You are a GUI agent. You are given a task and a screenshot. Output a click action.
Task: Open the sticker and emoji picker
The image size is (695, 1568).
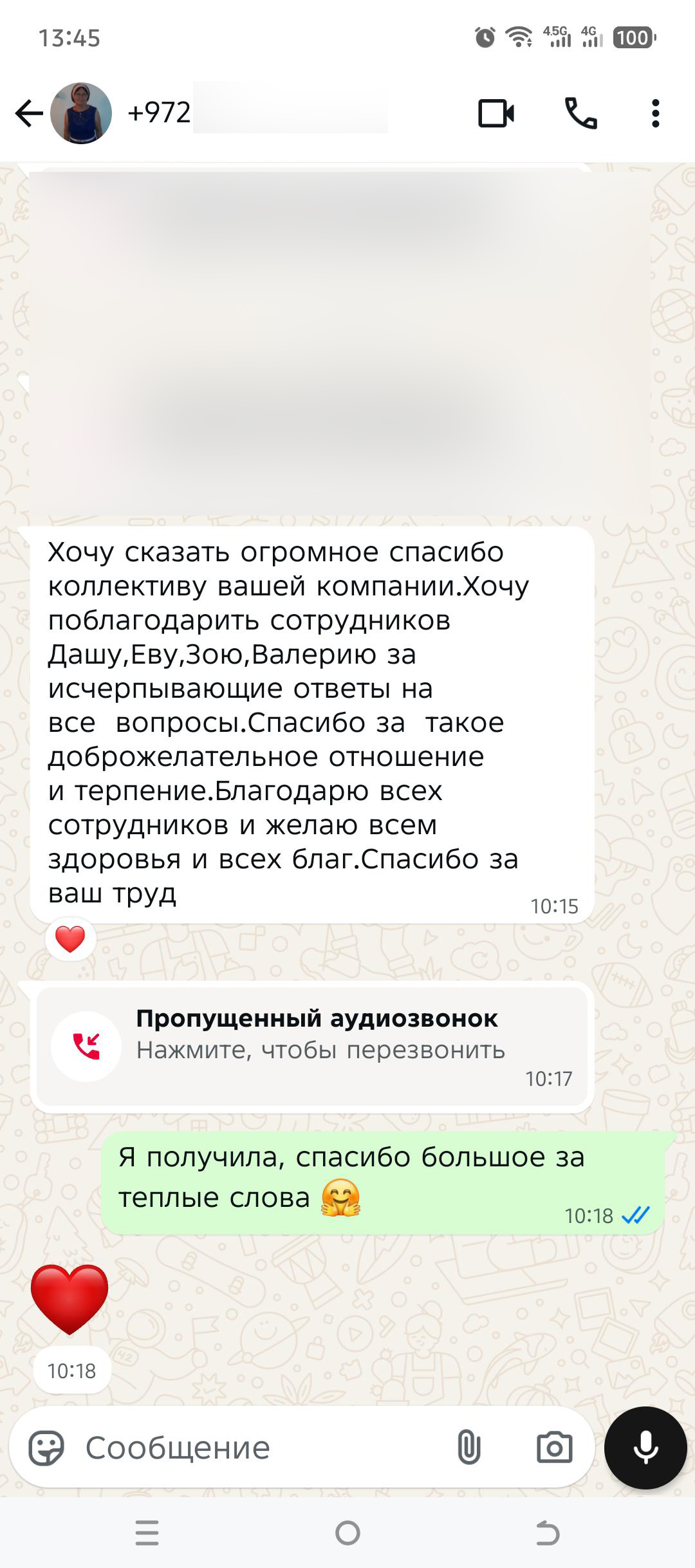pyautogui.click(x=46, y=1448)
